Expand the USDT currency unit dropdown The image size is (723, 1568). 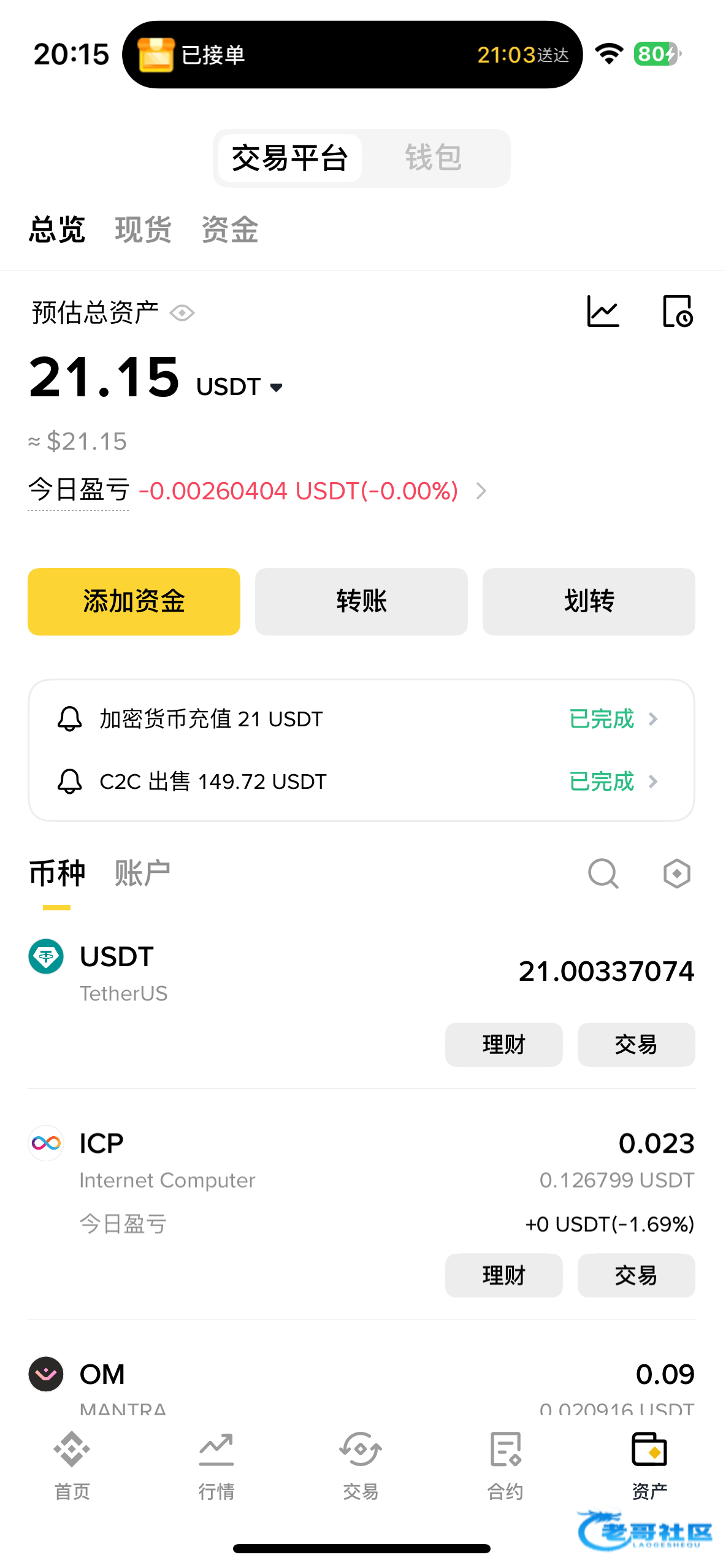point(240,386)
